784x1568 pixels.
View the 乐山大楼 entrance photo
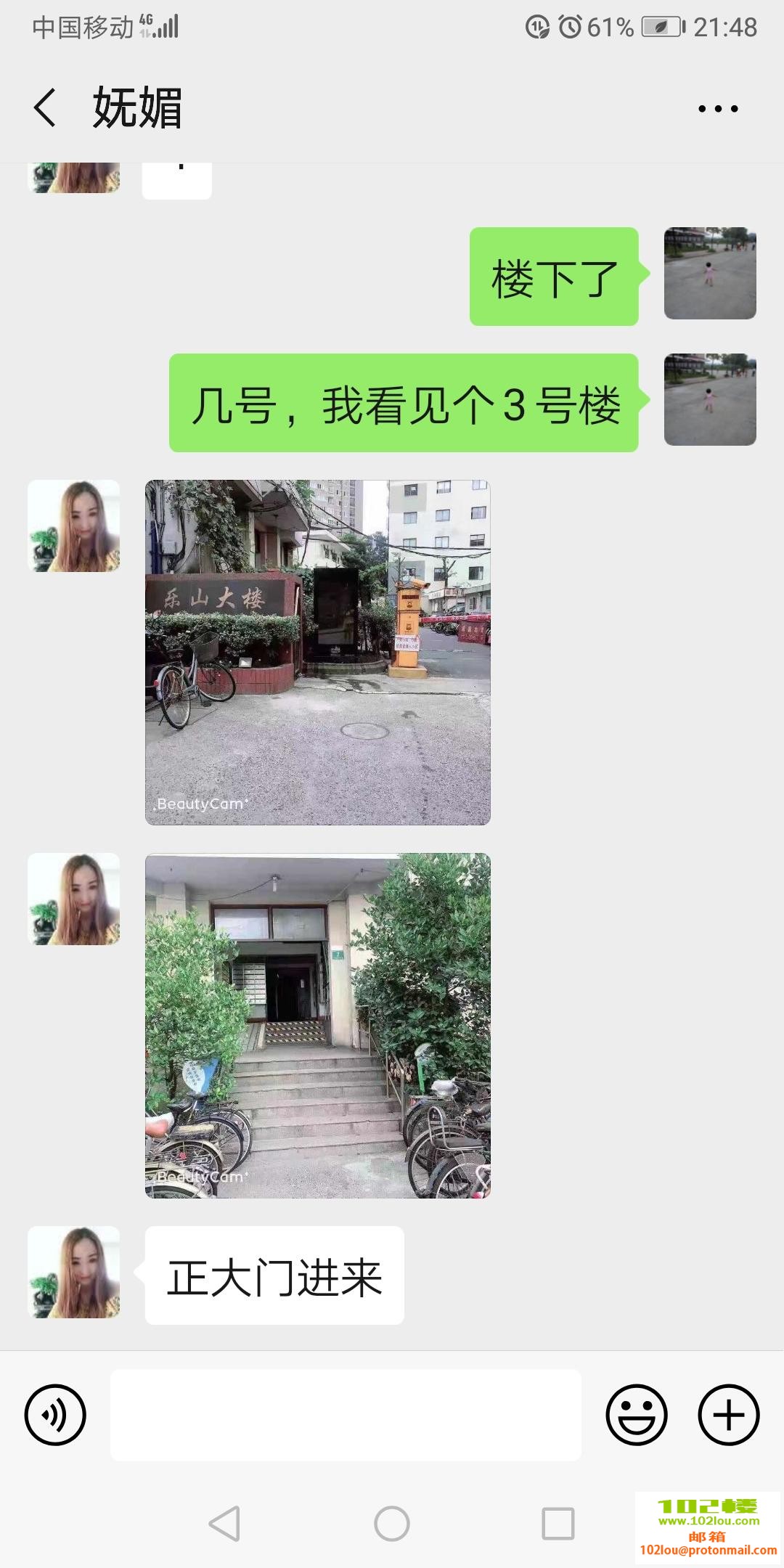click(318, 652)
